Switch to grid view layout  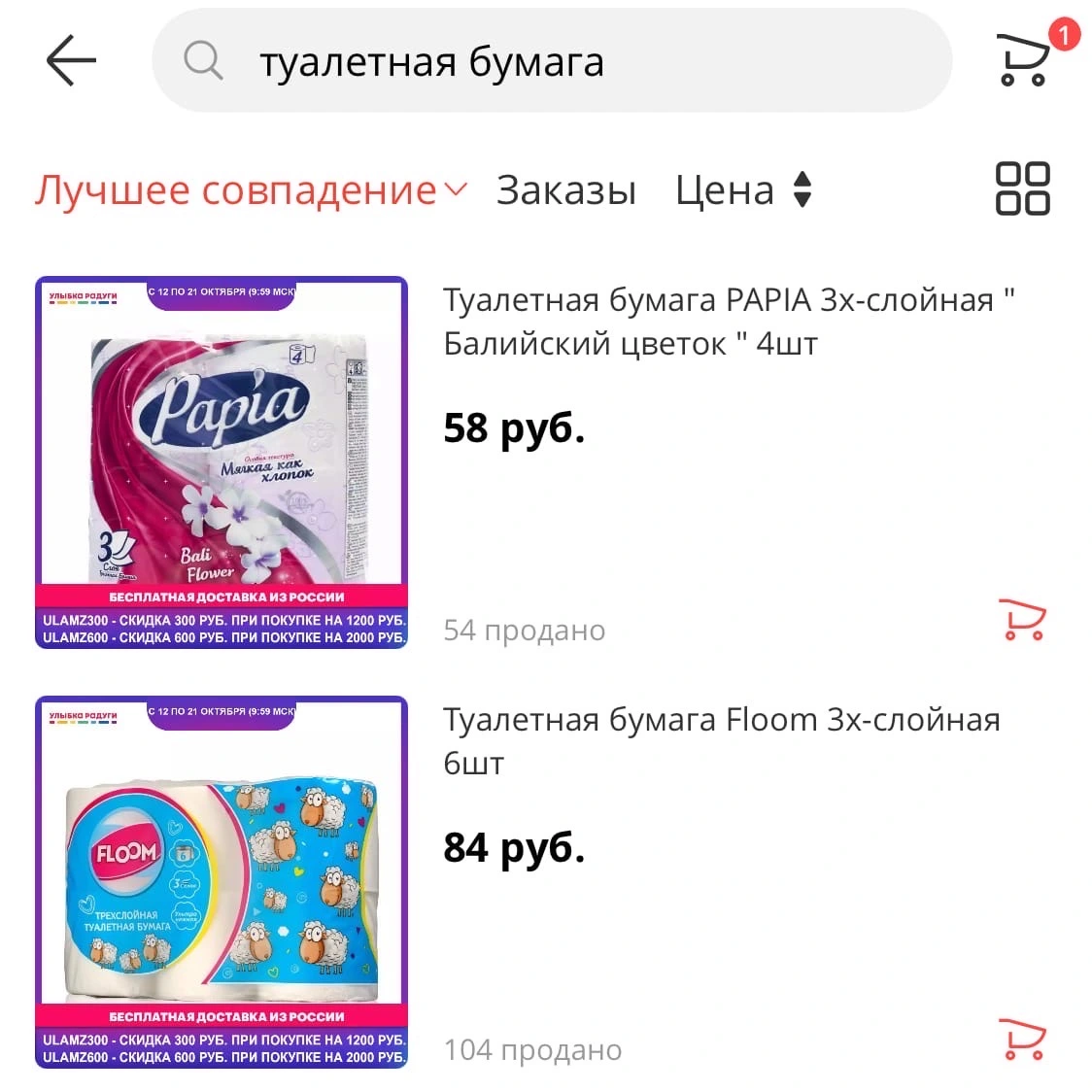click(1022, 188)
